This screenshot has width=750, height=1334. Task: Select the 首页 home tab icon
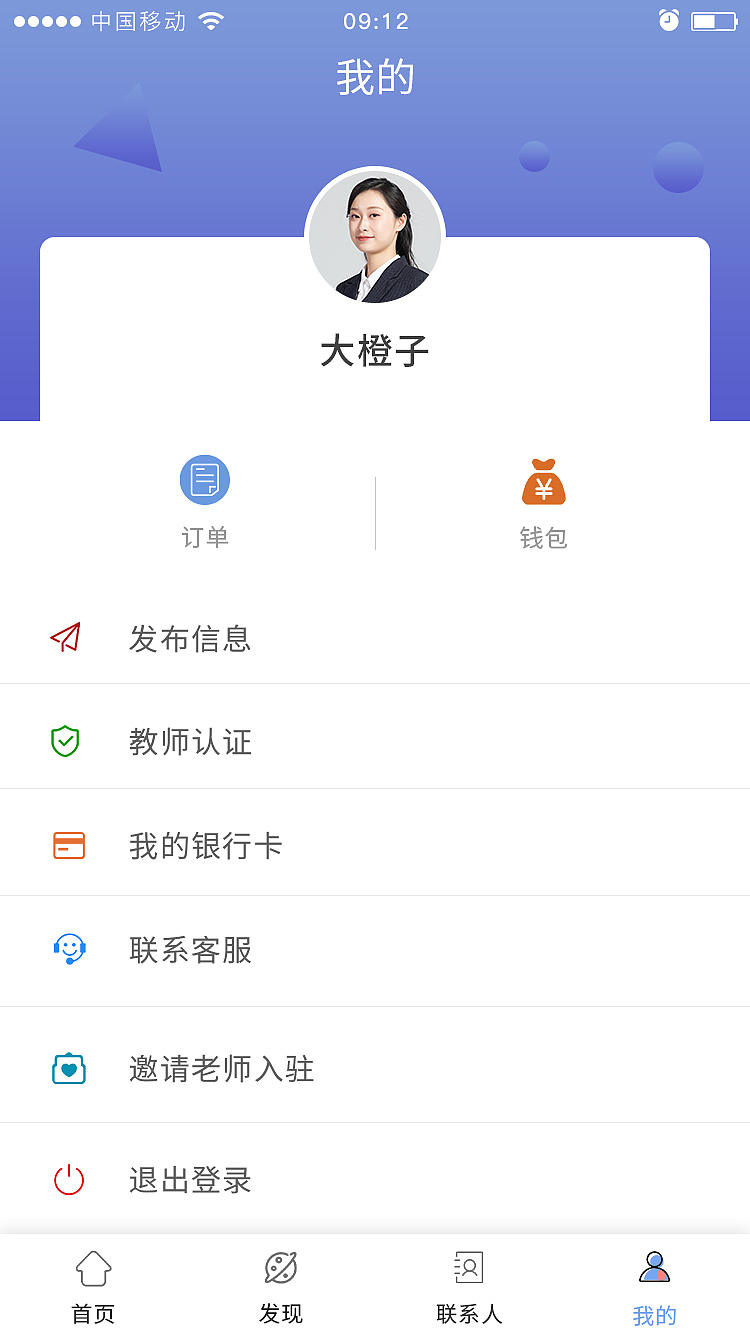coord(93,1267)
